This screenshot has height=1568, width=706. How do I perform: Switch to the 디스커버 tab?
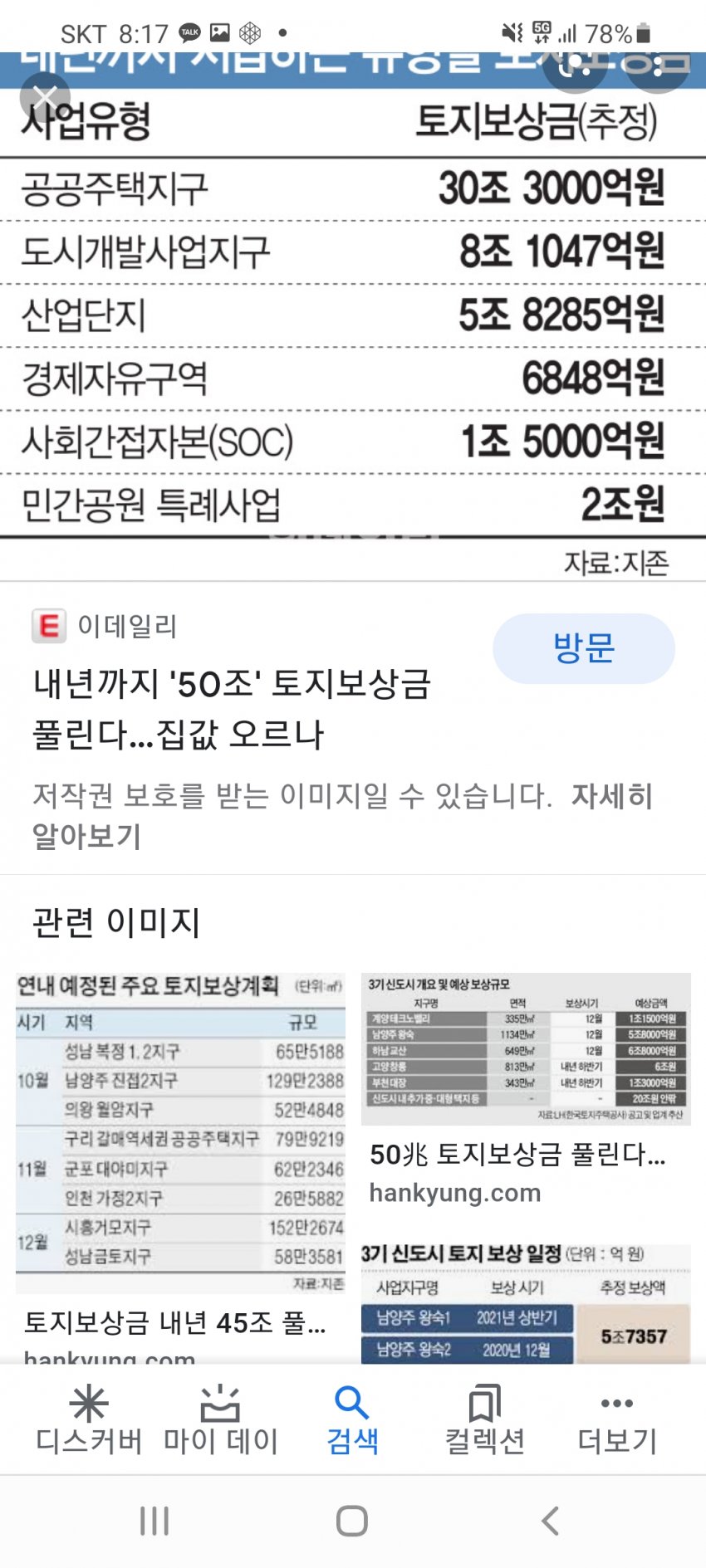89,1419
